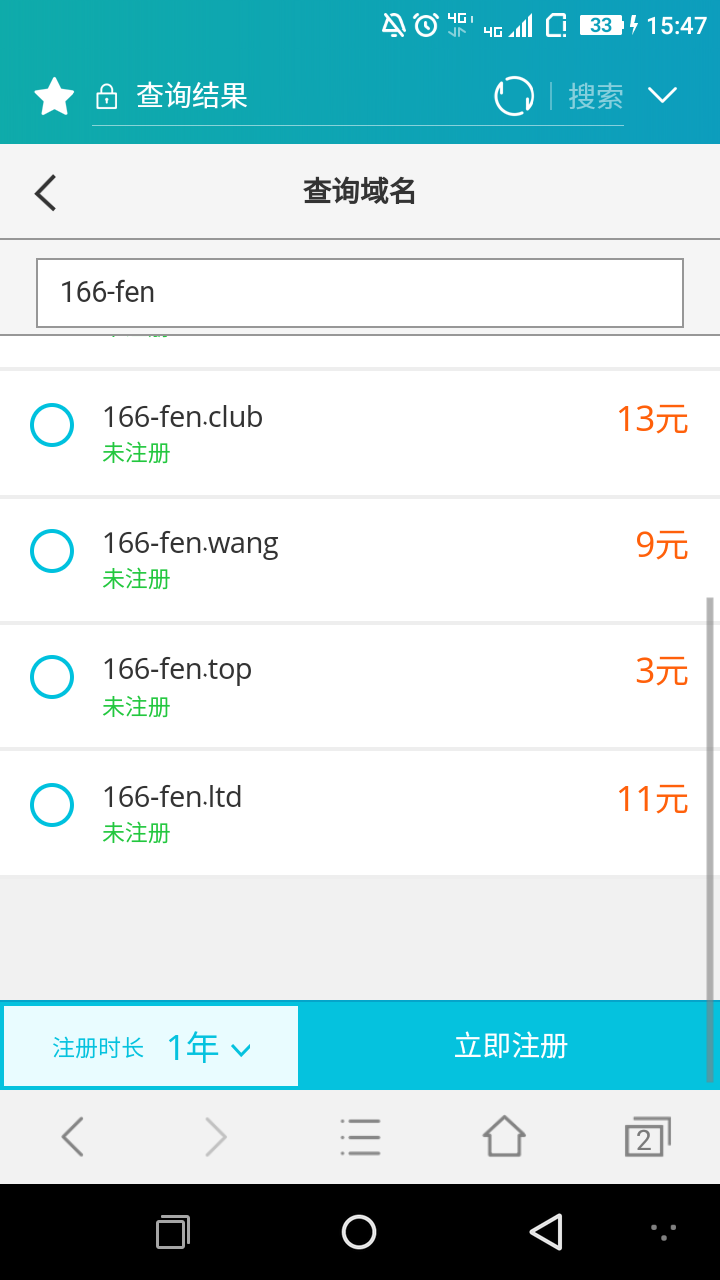
Task: Click the 搜索 search label
Action: click(595, 95)
